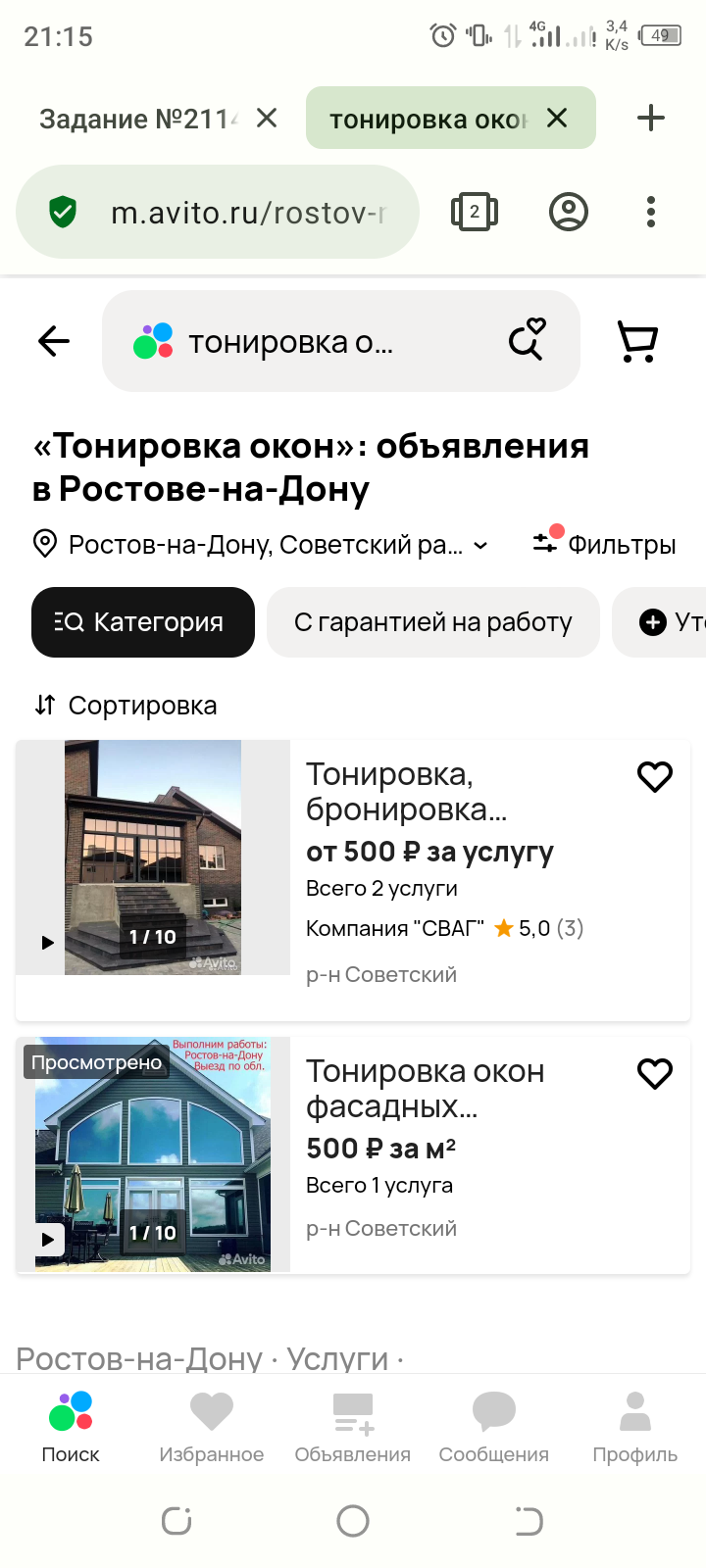Add a new browser tab
Screen dimensions: 706x1568
650,119
